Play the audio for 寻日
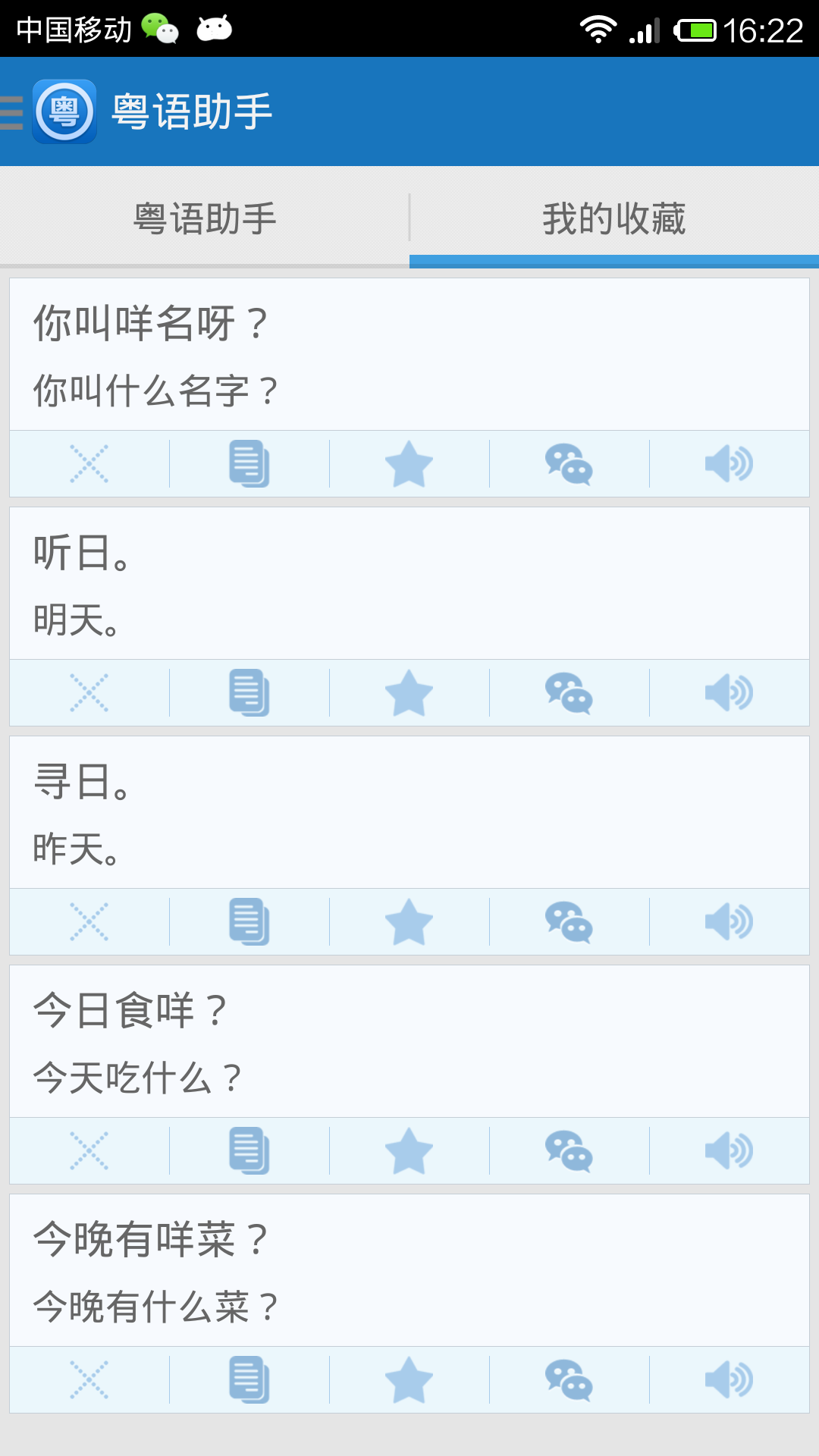819x1456 pixels. click(x=729, y=921)
